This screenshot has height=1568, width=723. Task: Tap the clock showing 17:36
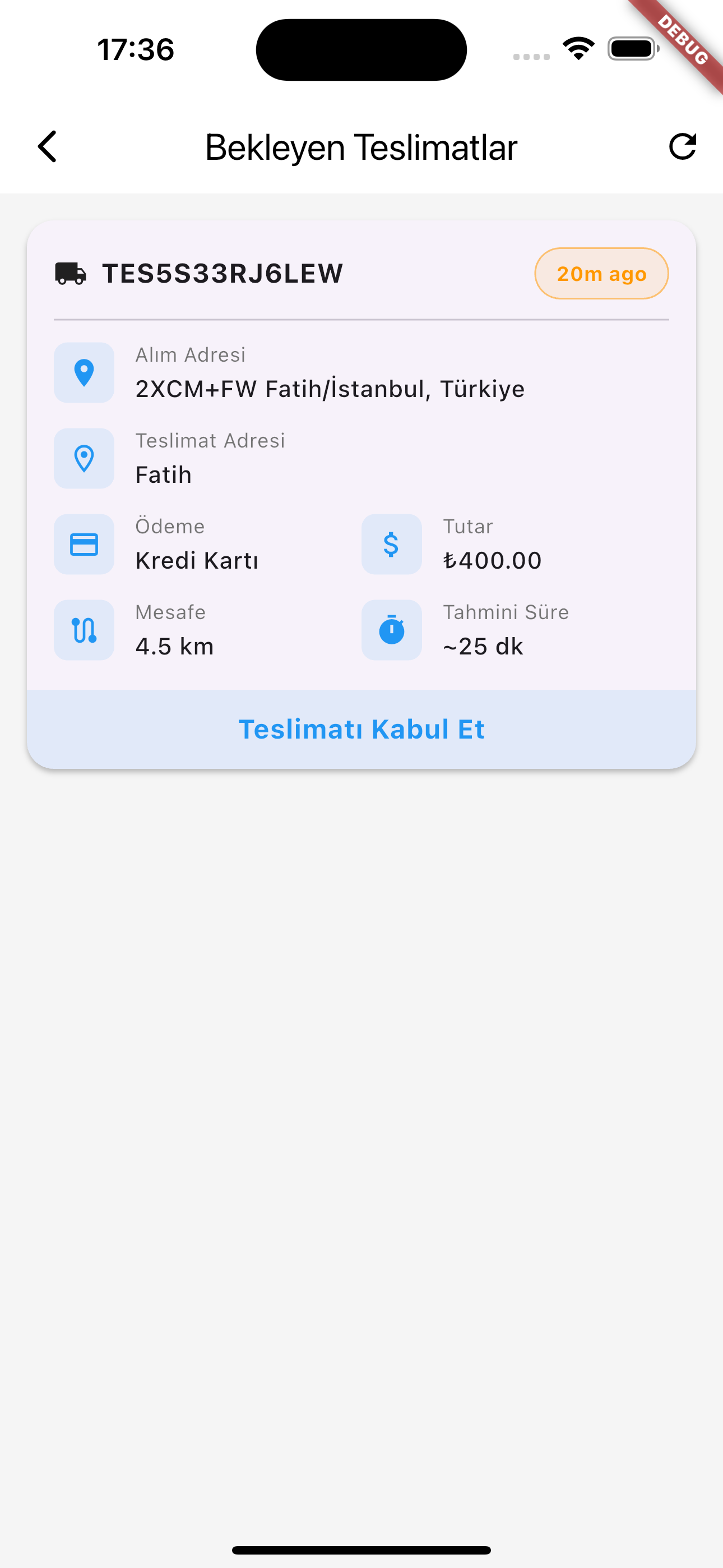pyautogui.click(x=135, y=50)
